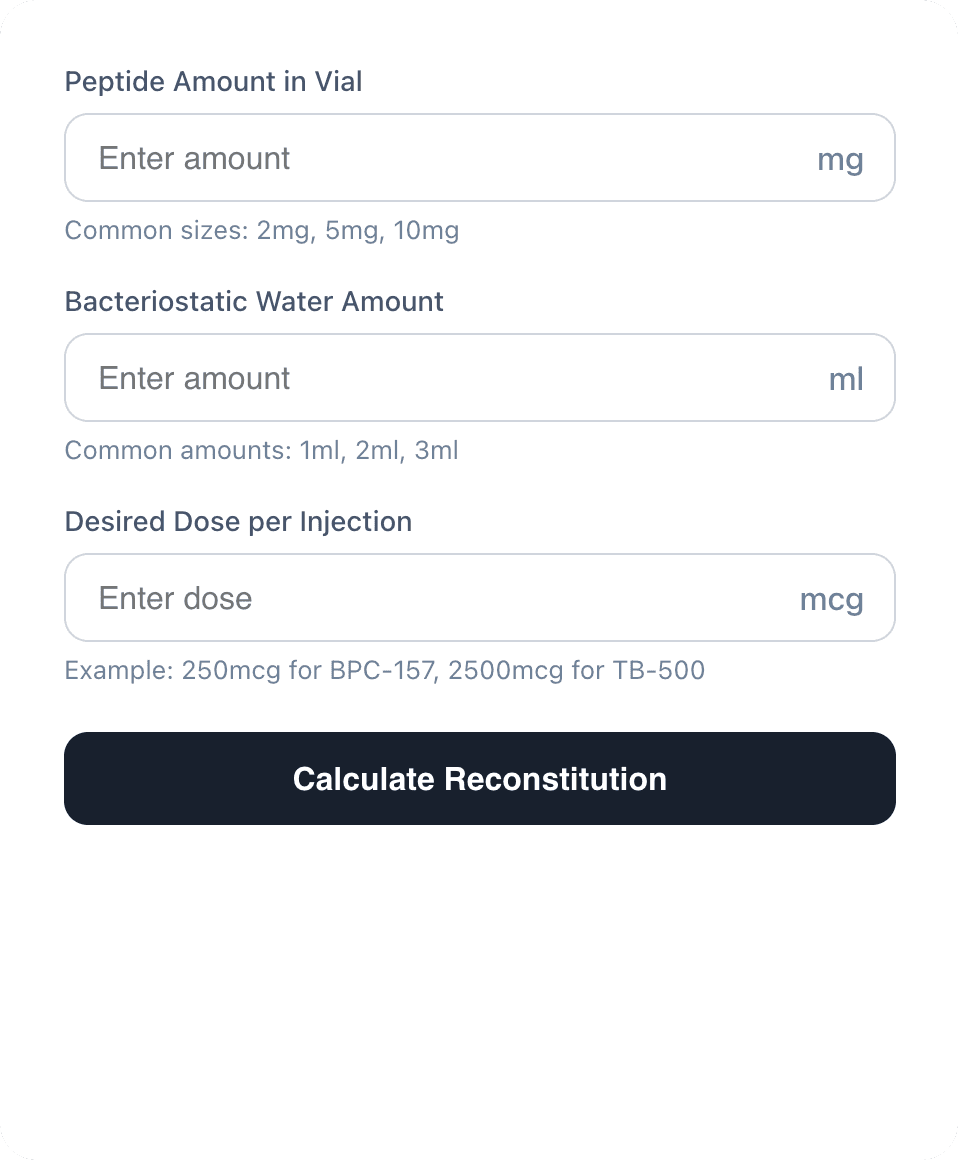Click the common sizes hint text

(262, 230)
